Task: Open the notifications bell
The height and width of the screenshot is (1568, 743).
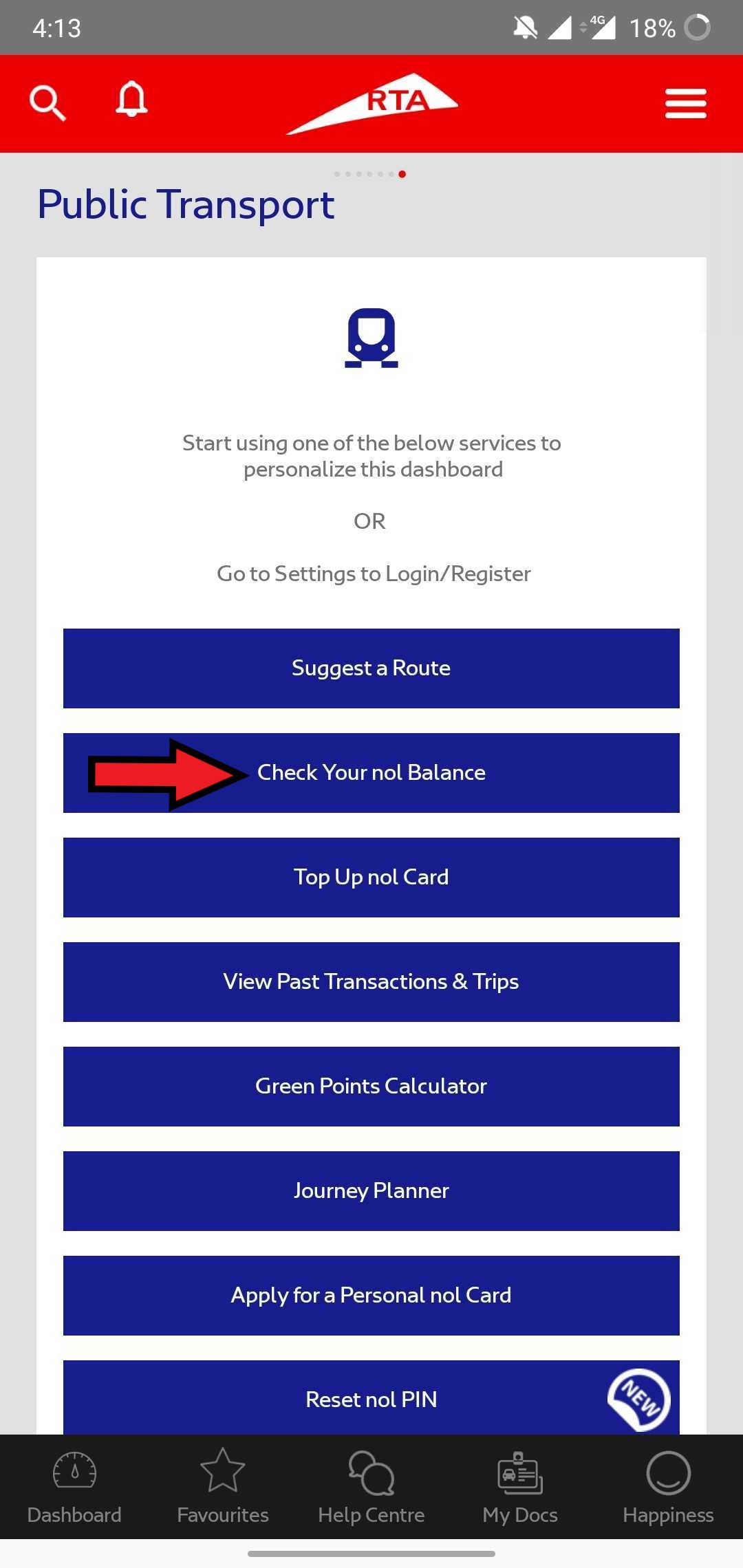Action: [x=131, y=100]
